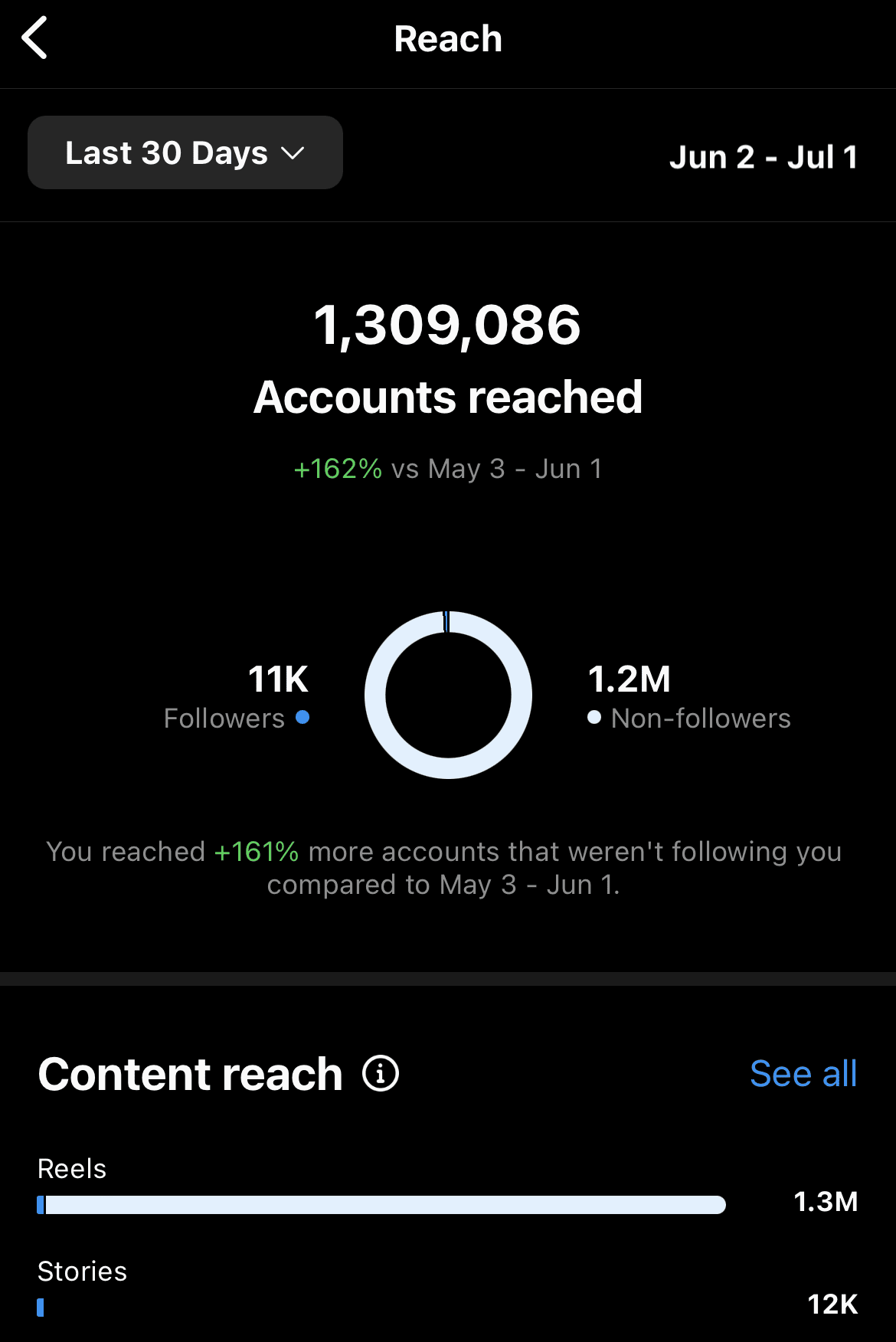Tap See all for Content reach

coord(803,1073)
